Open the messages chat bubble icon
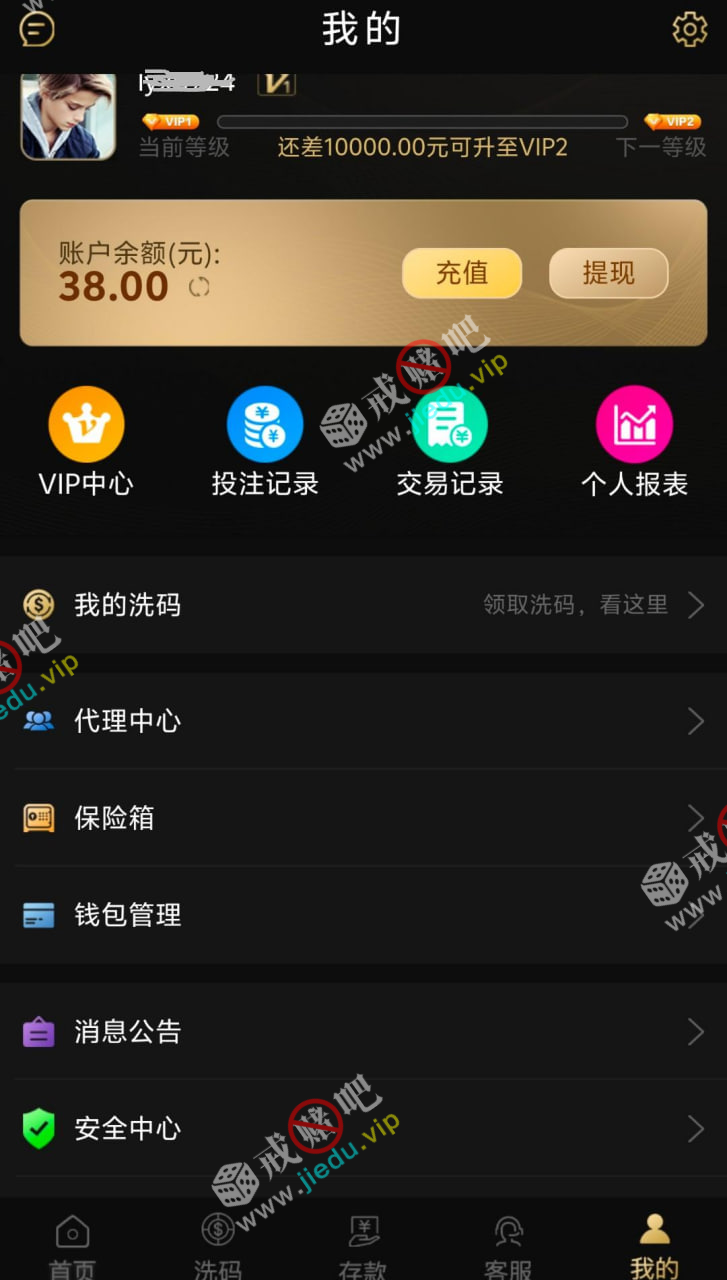Viewport: 727px width, 1280px height. point(37,28)
